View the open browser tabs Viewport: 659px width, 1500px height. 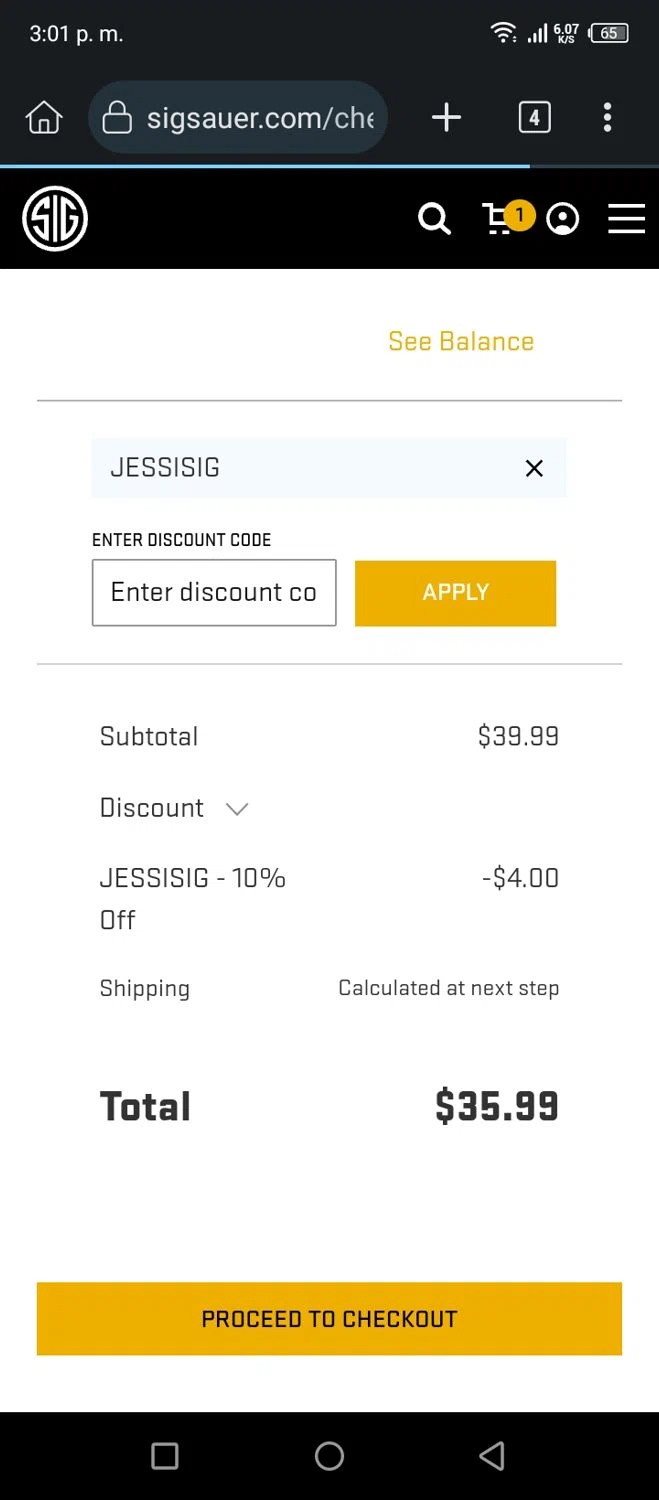tap(534, 118)
